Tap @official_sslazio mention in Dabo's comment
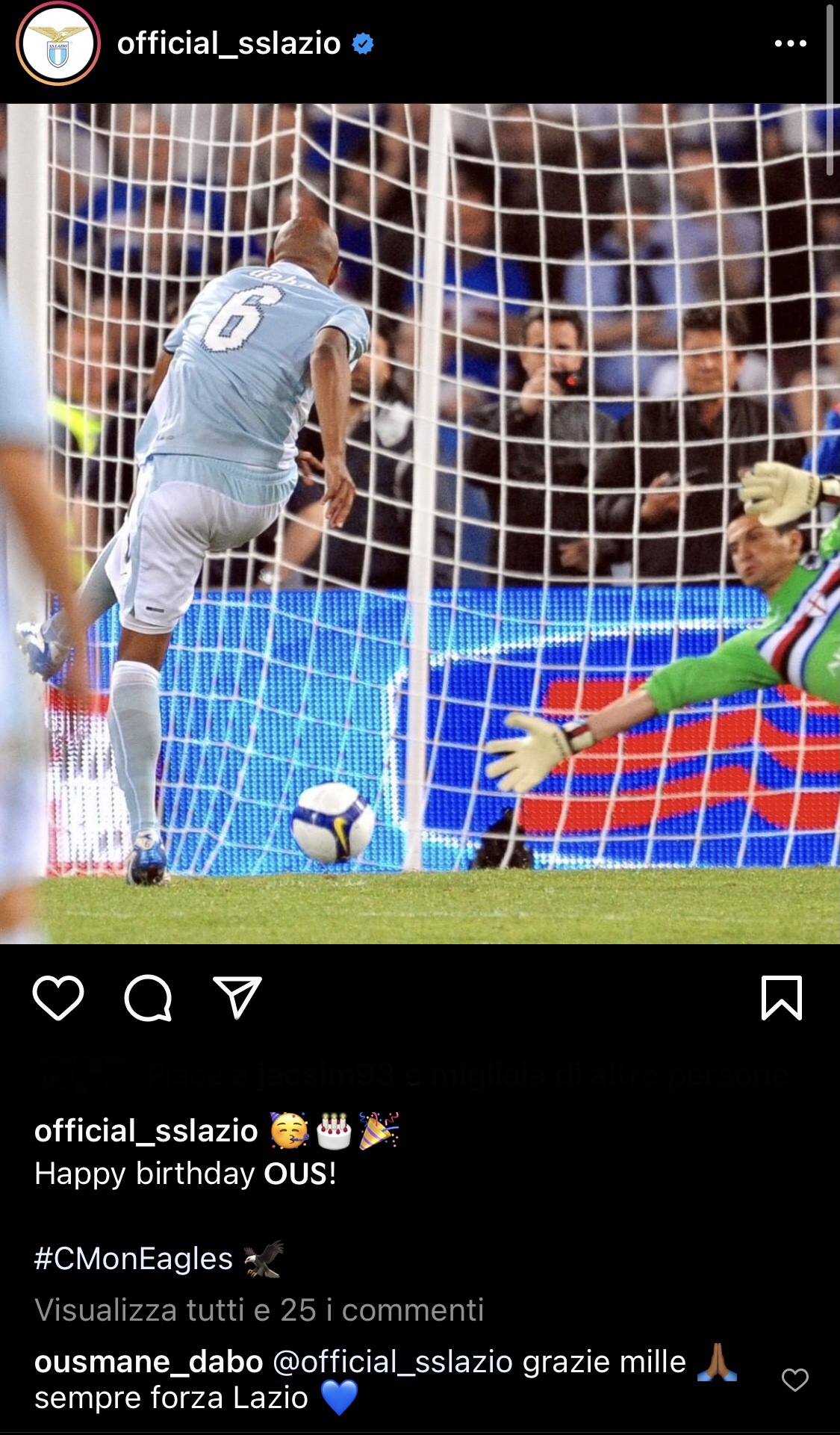840x1435 pixels. [x=393, y=1362]
